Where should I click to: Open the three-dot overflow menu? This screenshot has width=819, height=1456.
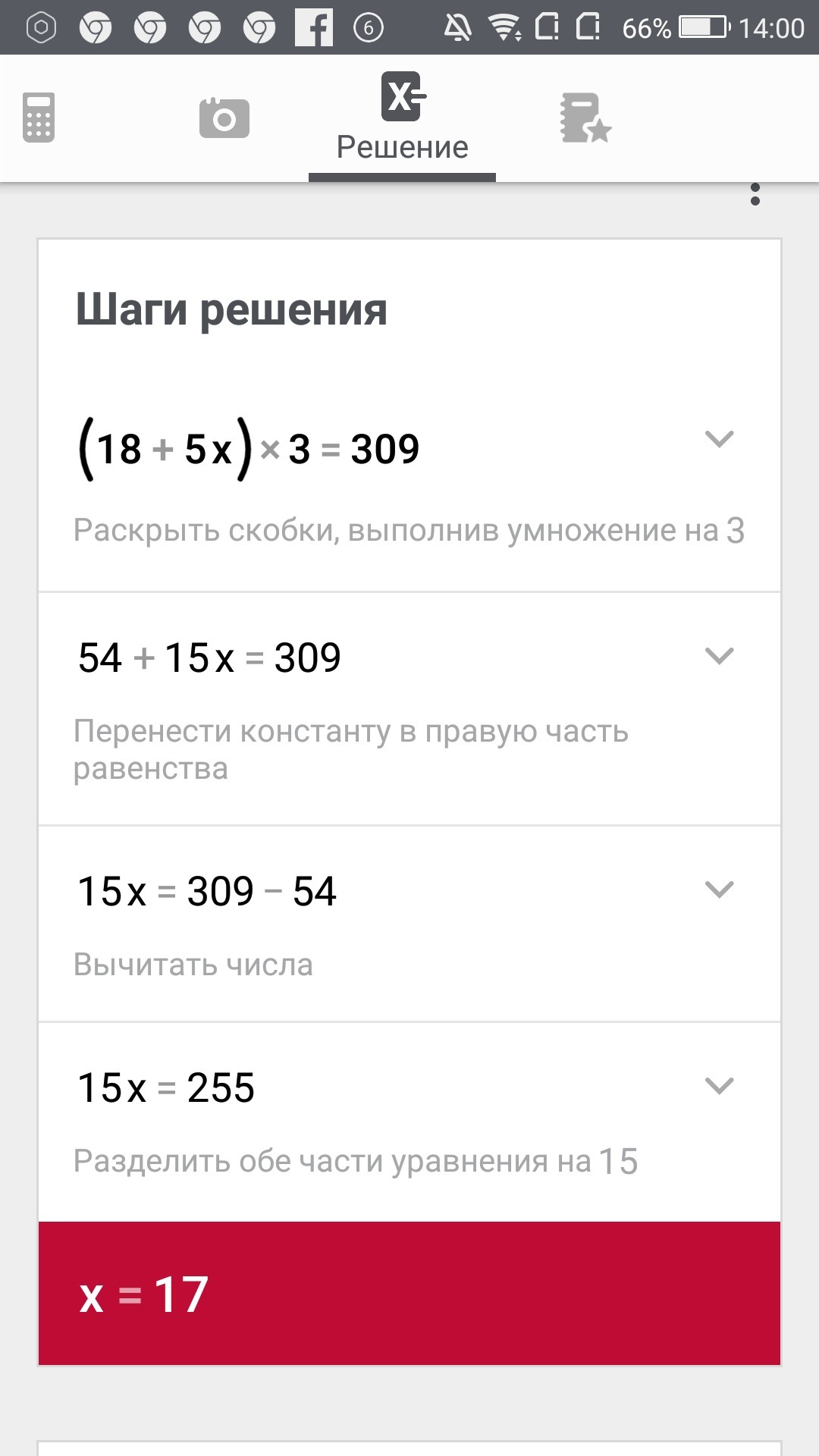(x=755, y=194)
